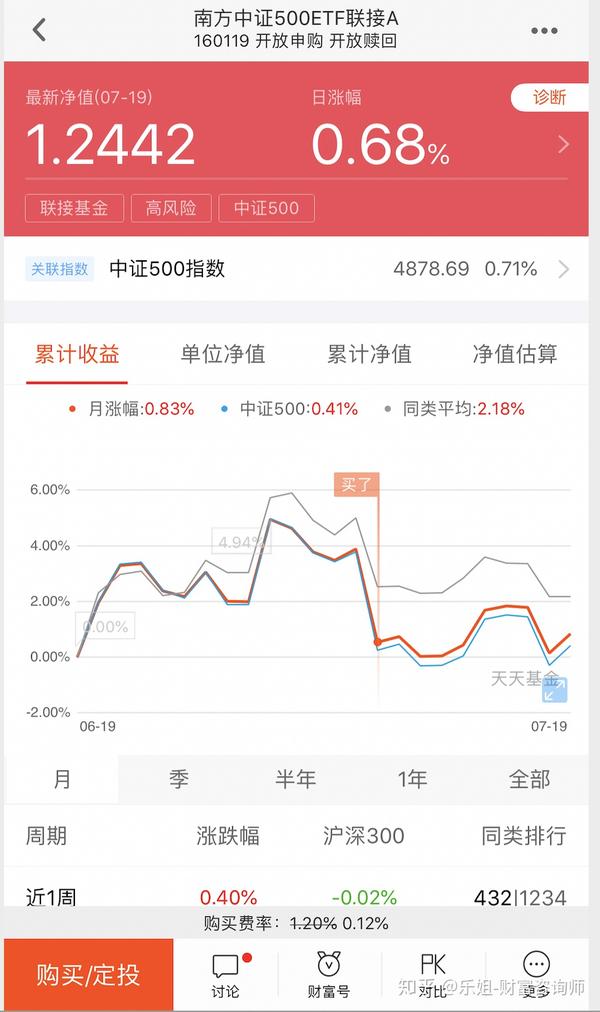Select the 累计收益 tab
This screenshot has height=1012, width=600.
77,354
